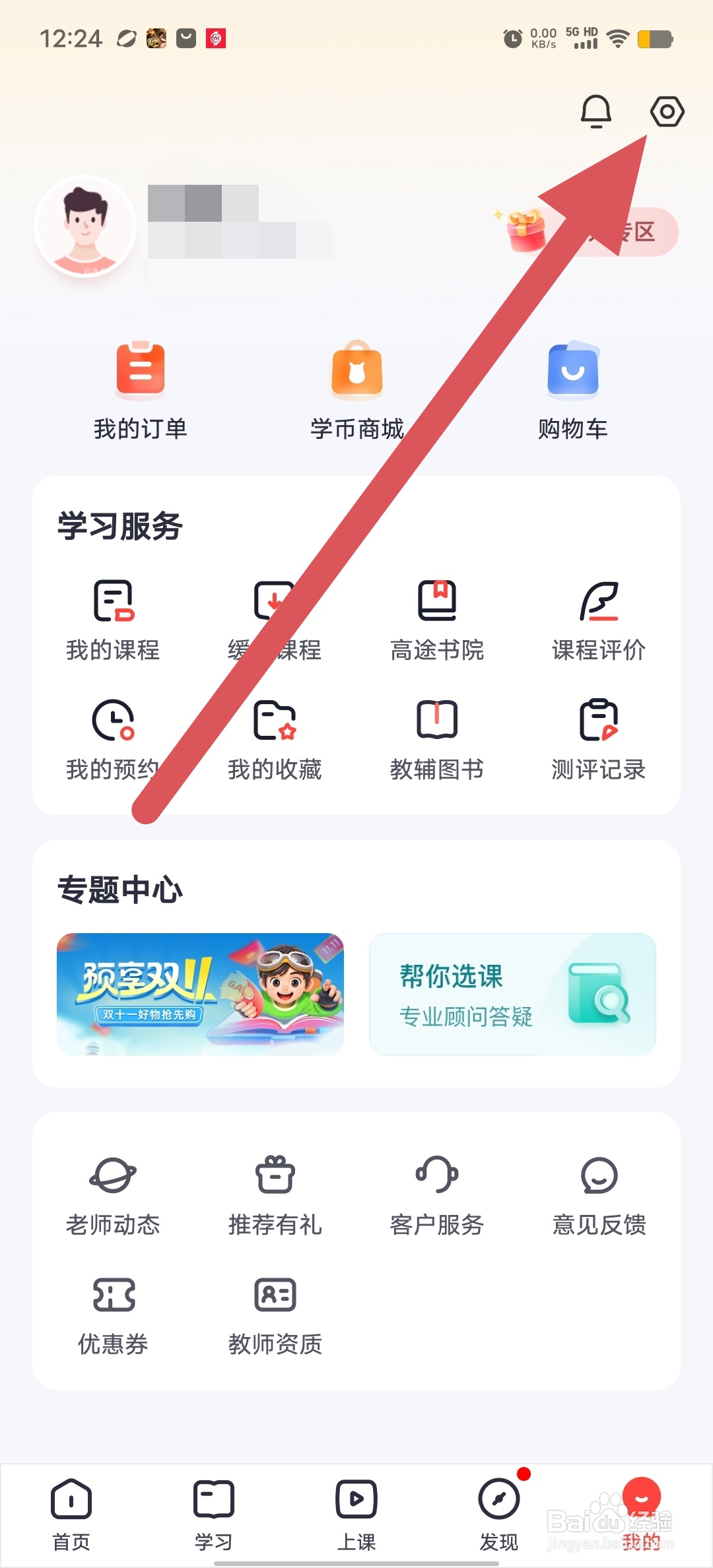Open 客户服务 customer service

pos(437,1198)
